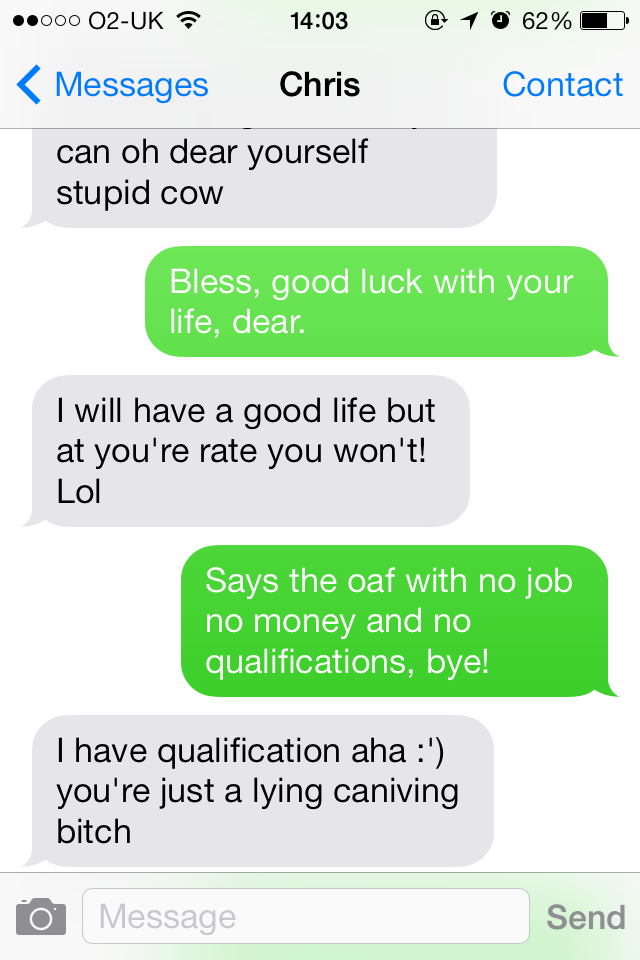Go back to the Messages list

pos(112,86)
